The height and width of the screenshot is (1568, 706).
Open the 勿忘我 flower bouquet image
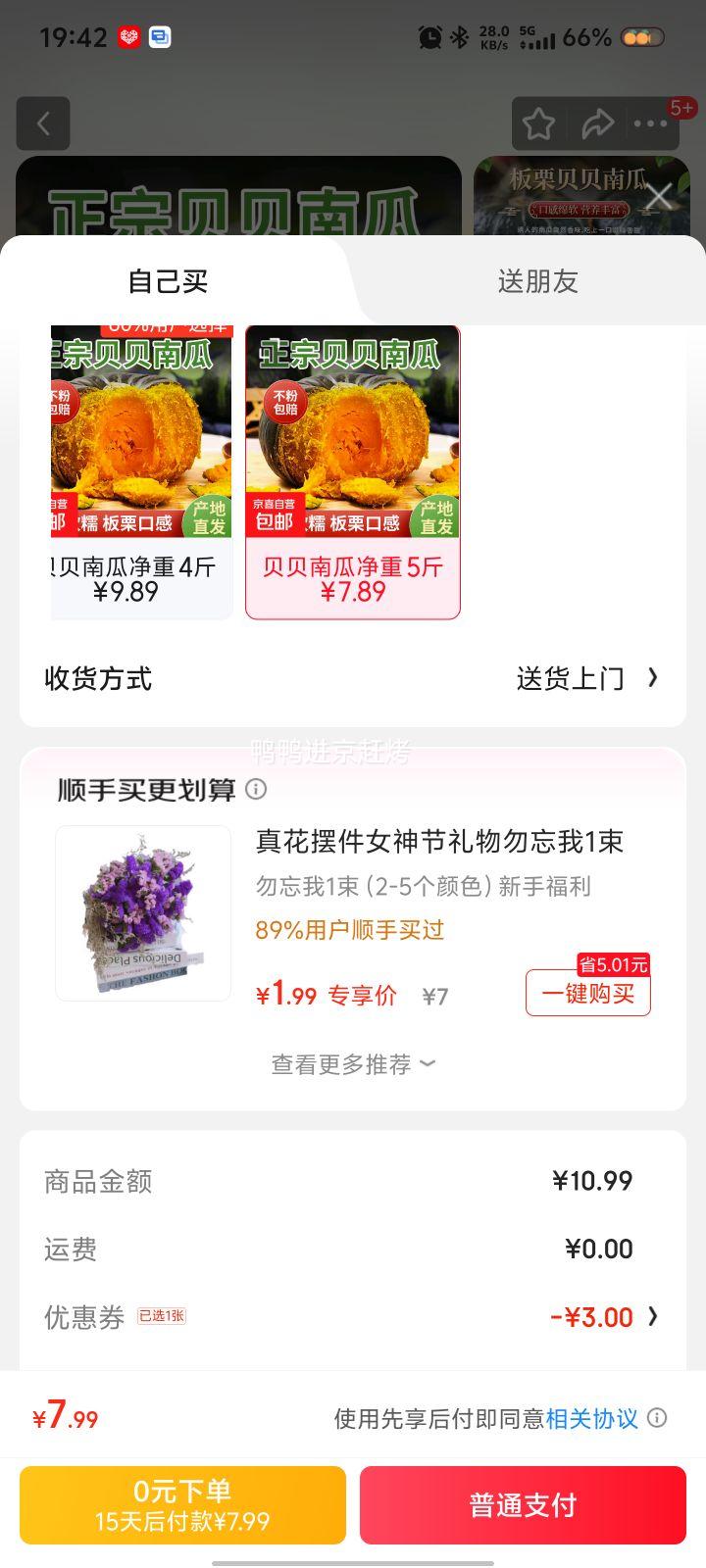(143, 913)
